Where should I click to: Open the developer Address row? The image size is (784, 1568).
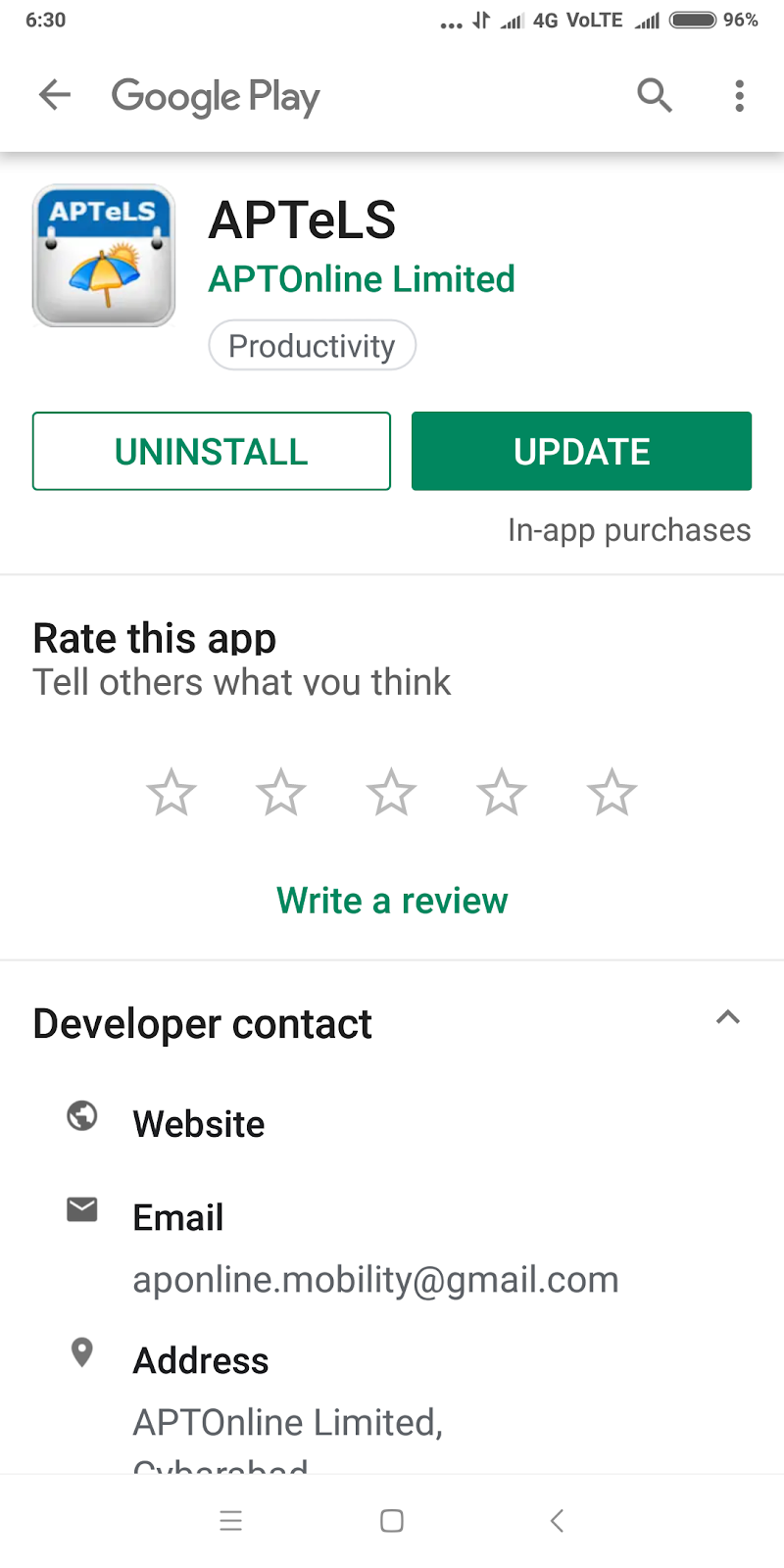pos(201,1361)
